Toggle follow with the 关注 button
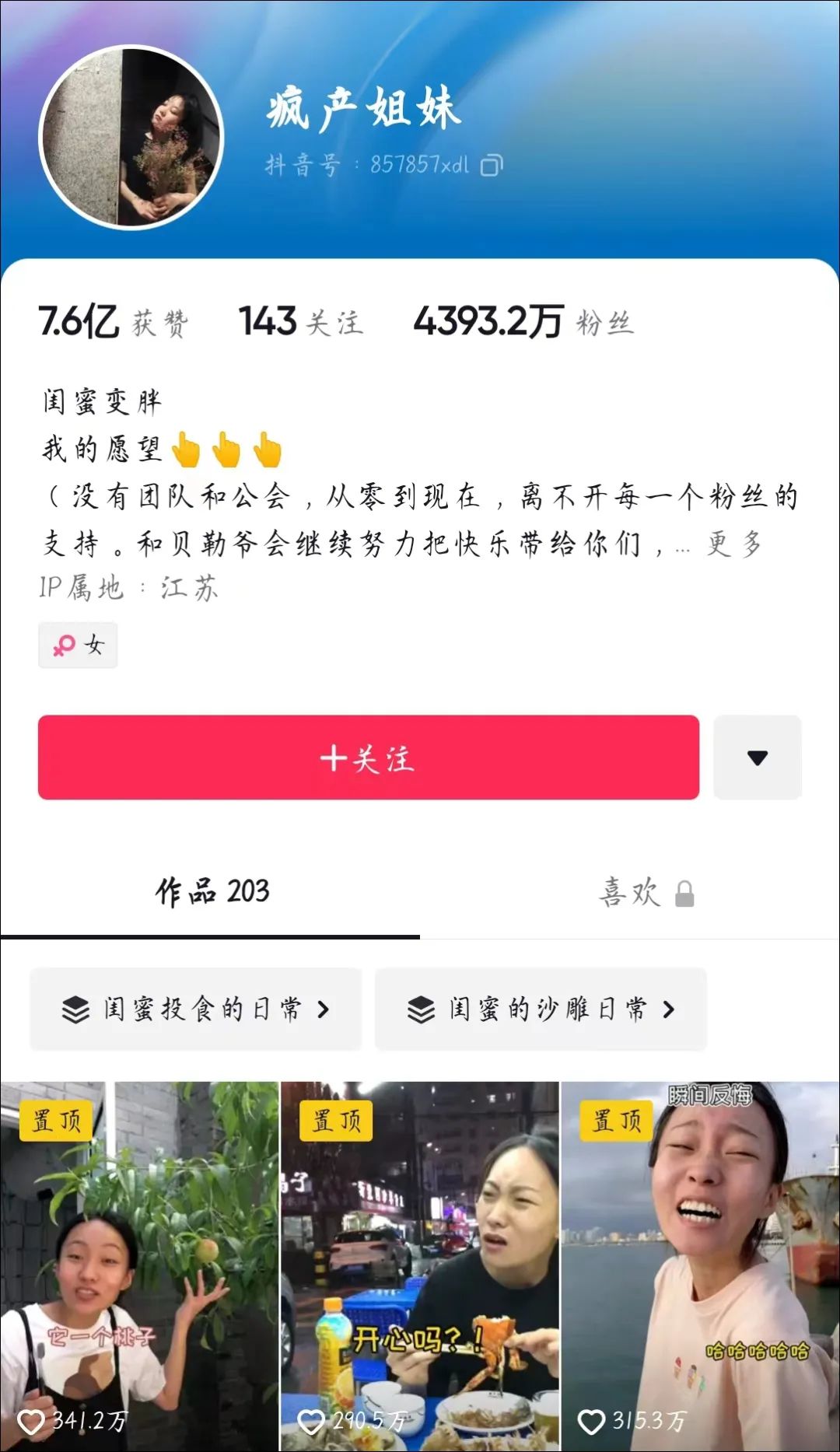840x1452 pixels. (x=369, y=757)
